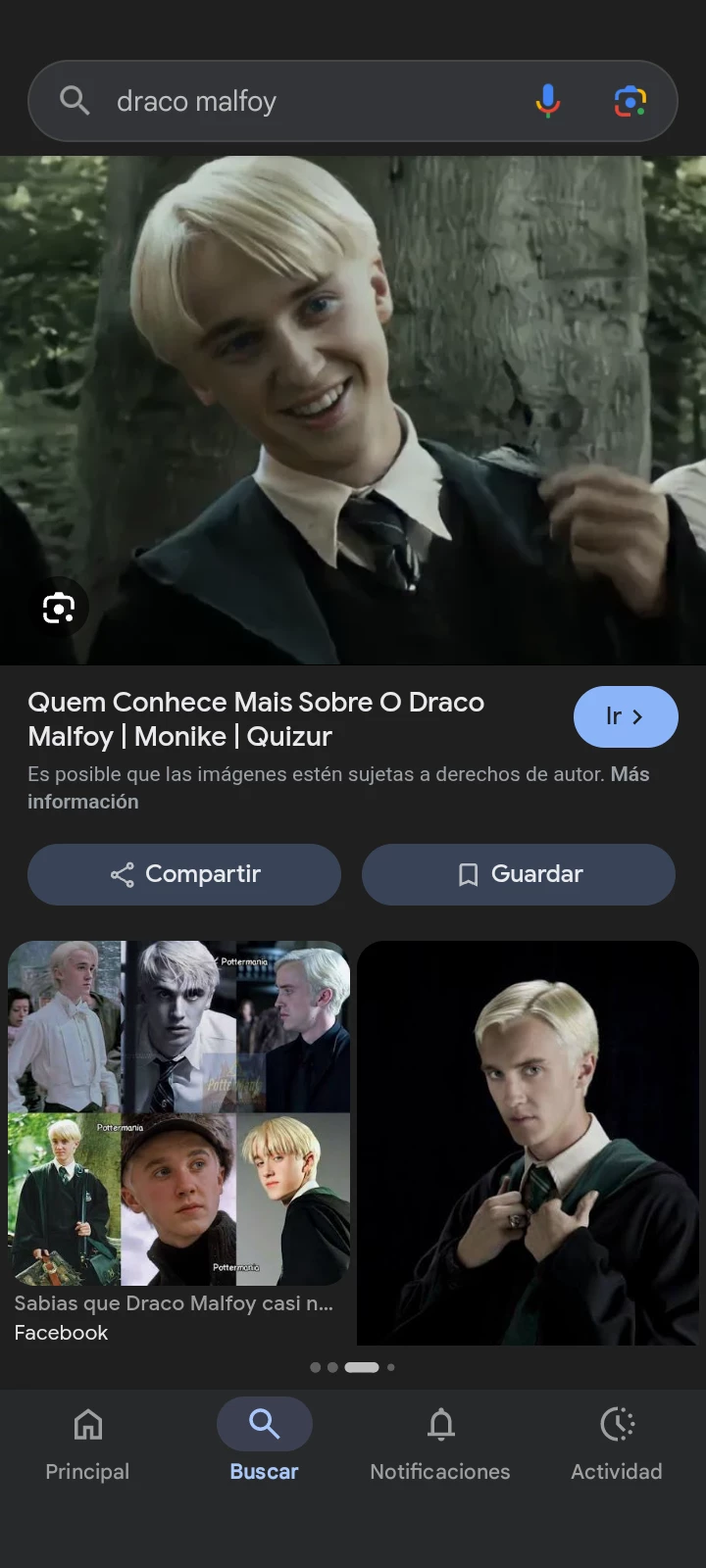The height and width of the screenshot is (1568, 706).
Task: Open Google Lens camera search
Action: (x=630, y=101)
